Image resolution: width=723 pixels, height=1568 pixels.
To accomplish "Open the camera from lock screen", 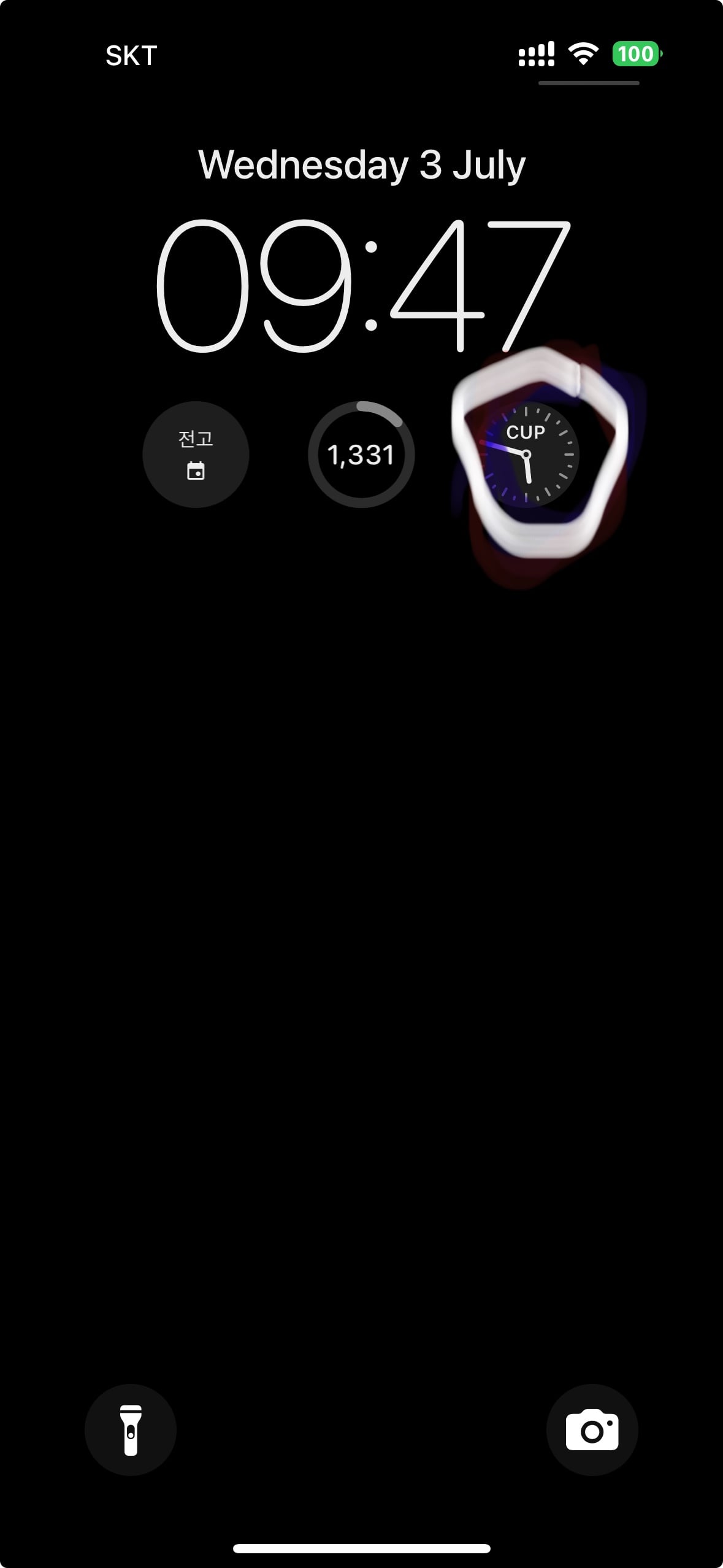I will [x=592, y=1430].
